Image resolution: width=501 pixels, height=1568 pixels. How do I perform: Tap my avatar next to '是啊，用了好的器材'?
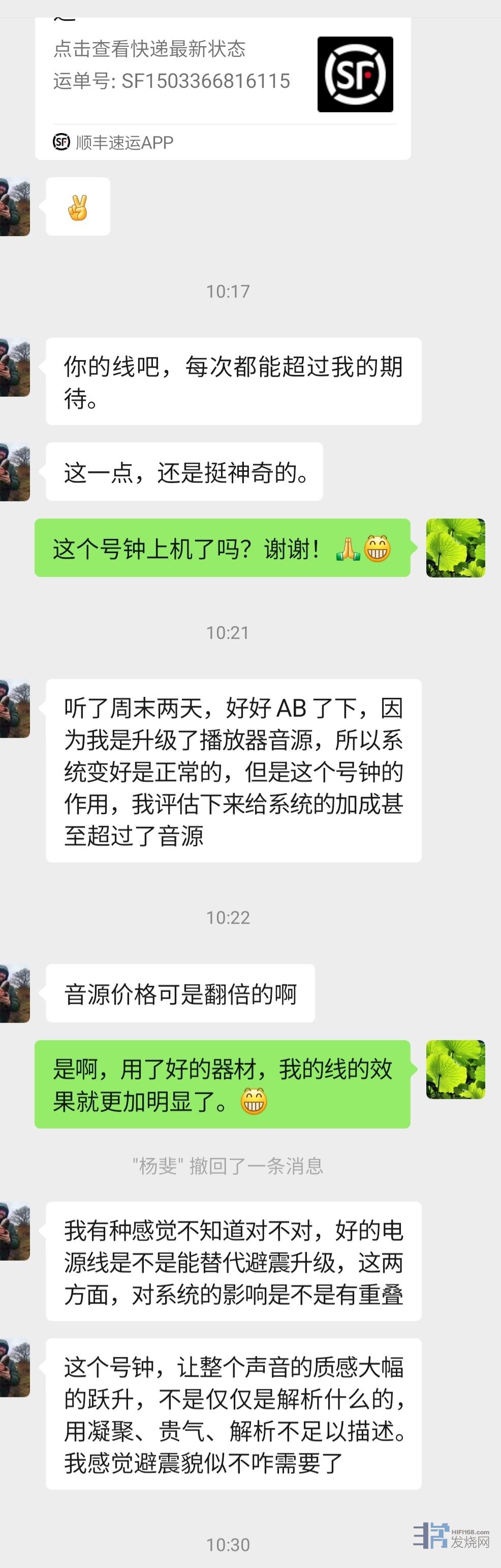455,1070
